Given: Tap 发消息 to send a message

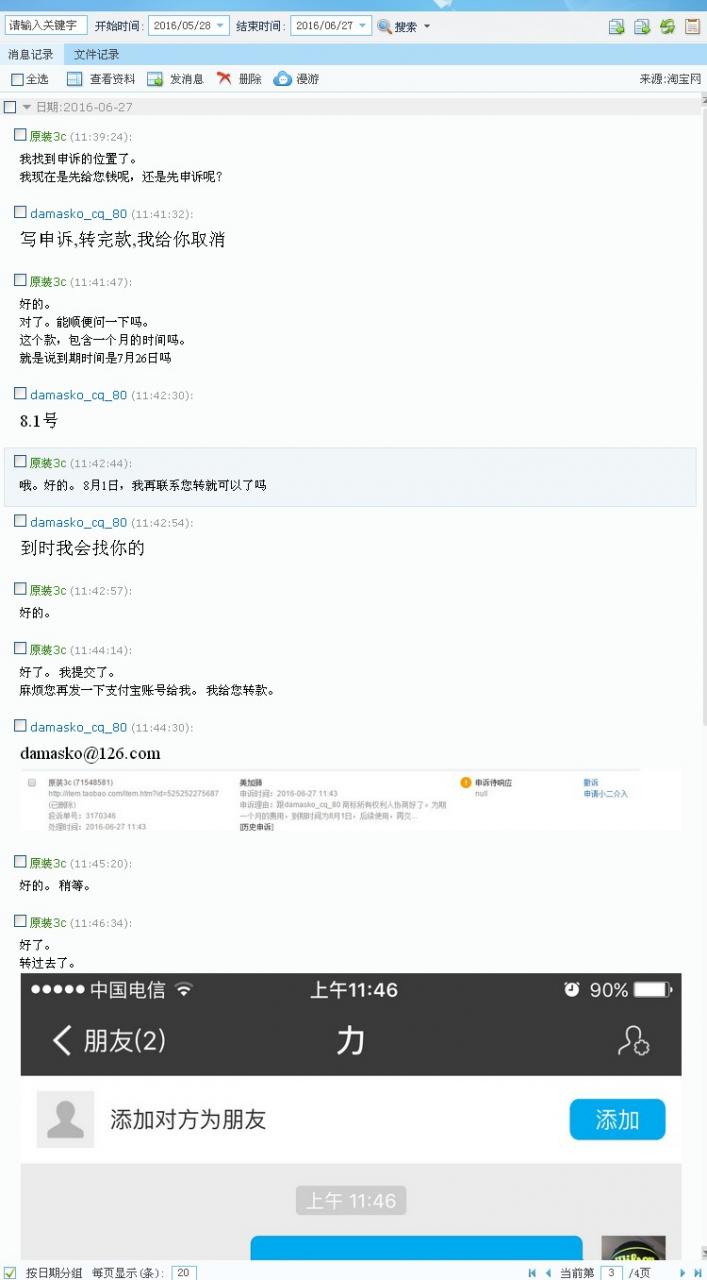Looking at the screenshot, I should tap(176, 79).
